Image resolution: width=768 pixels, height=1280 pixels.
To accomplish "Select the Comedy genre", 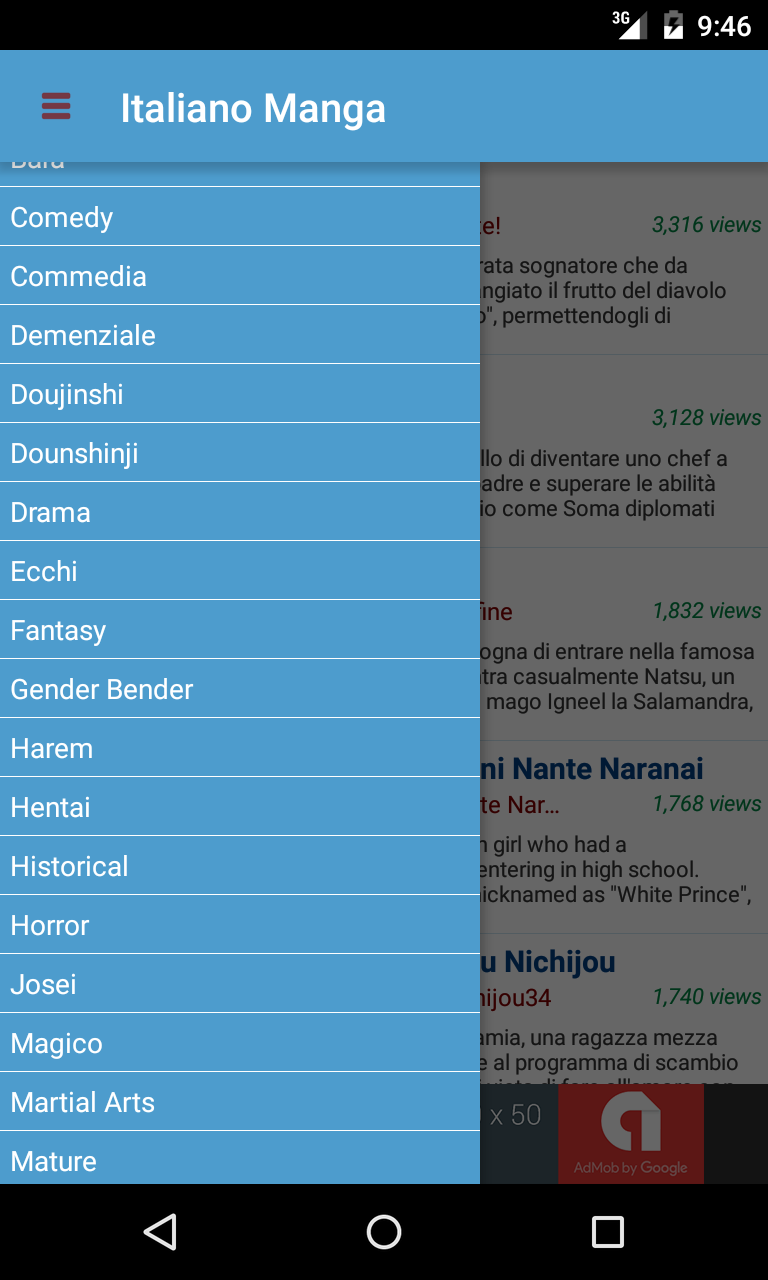I will coord(240,217).
